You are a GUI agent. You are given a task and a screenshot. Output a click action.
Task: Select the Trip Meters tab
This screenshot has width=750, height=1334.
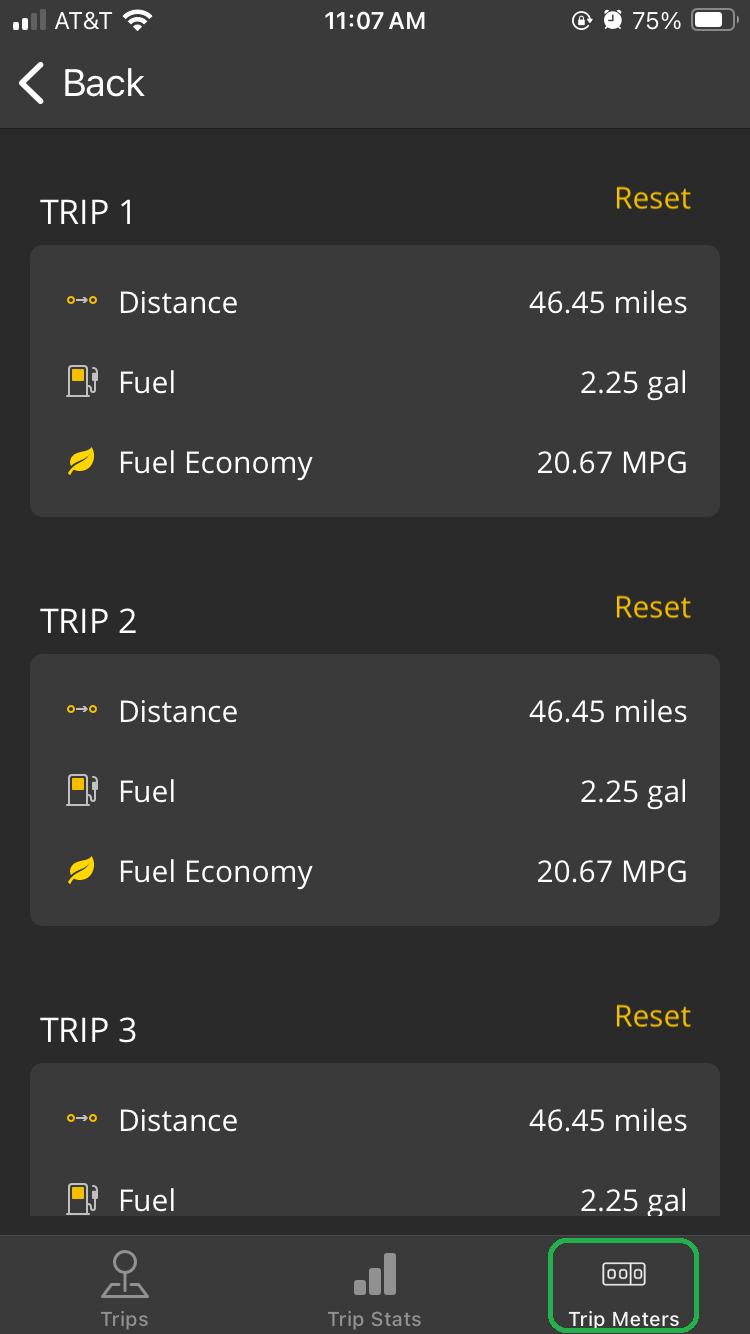[x=624, y=1288]
